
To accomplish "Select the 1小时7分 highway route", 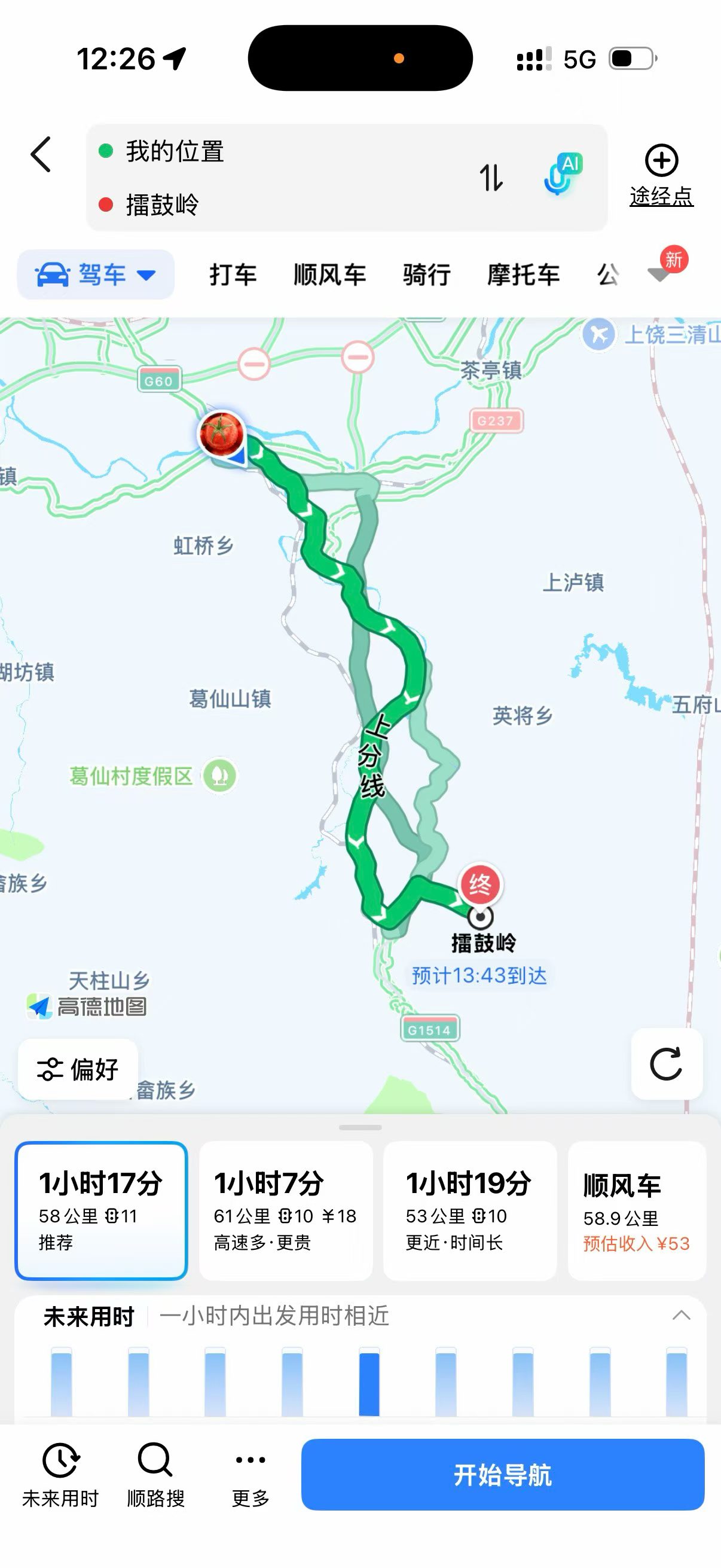I will coord(285,1210).
